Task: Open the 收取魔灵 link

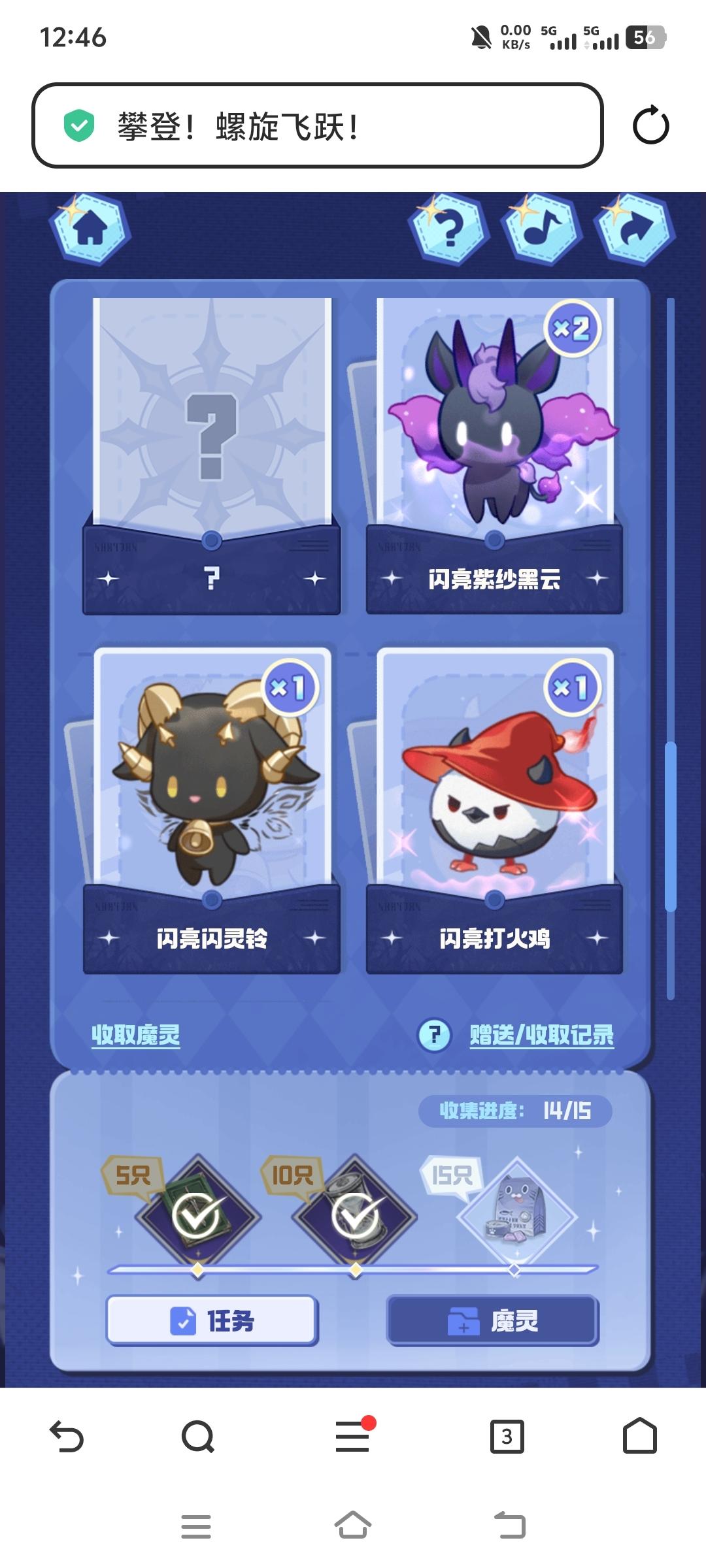Action: (135, 1035)
